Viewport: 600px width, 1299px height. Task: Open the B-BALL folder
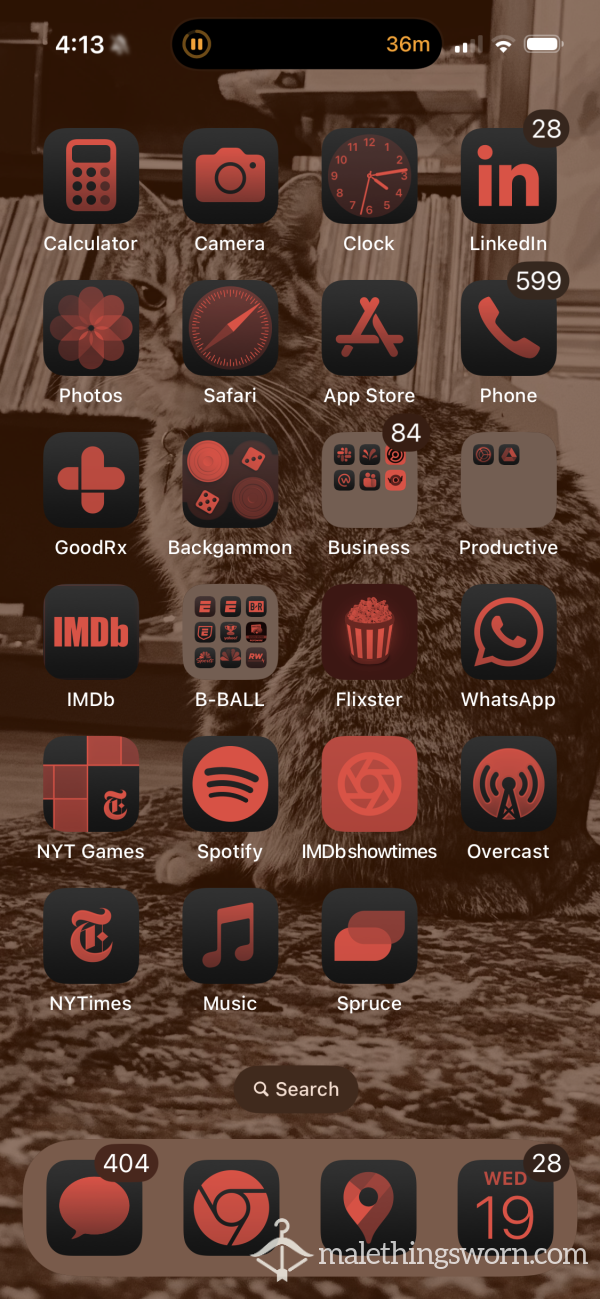230,632
